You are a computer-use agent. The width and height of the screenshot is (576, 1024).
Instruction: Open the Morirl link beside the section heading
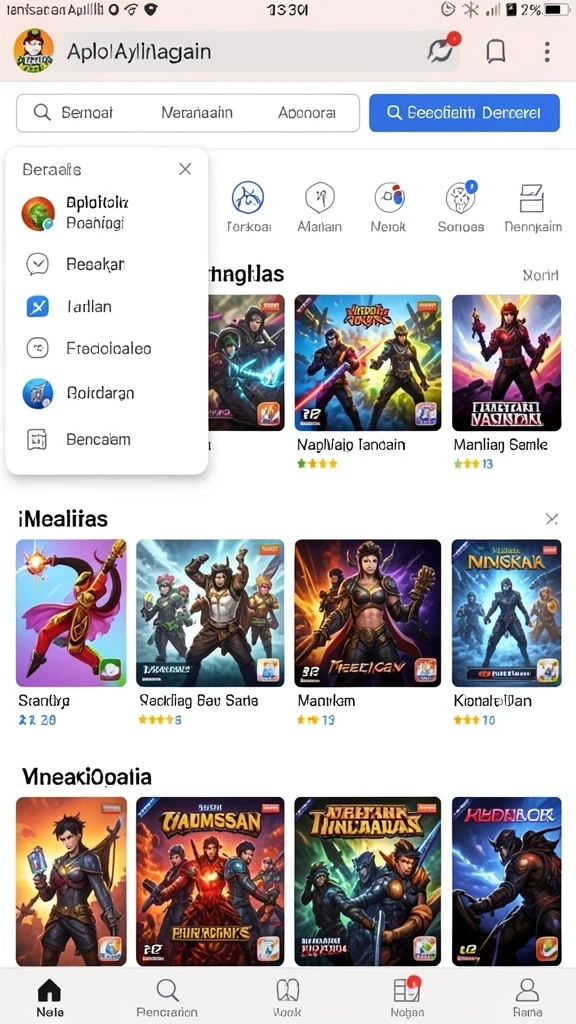click(541, 275)
